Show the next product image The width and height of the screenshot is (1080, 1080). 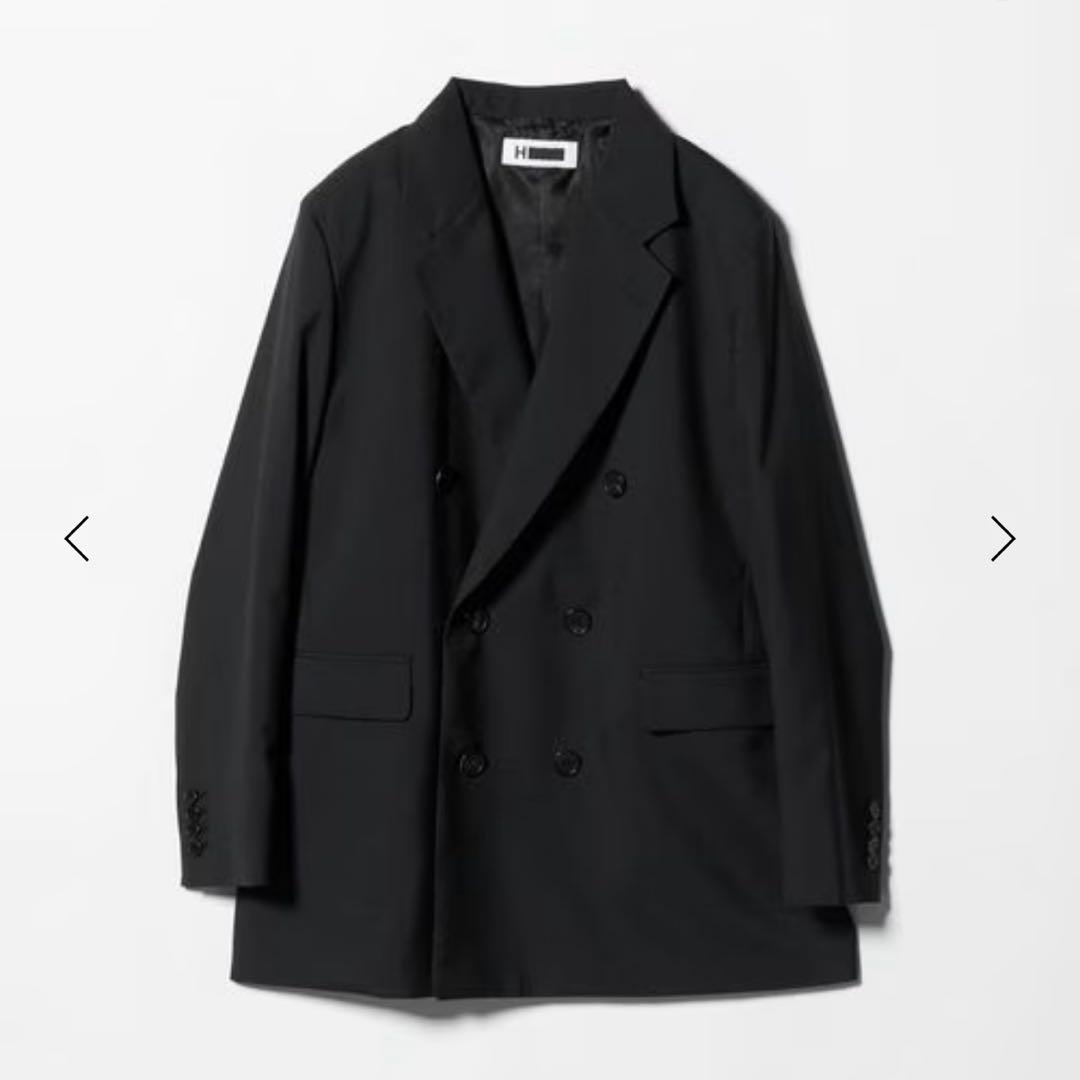[1002, 538]
